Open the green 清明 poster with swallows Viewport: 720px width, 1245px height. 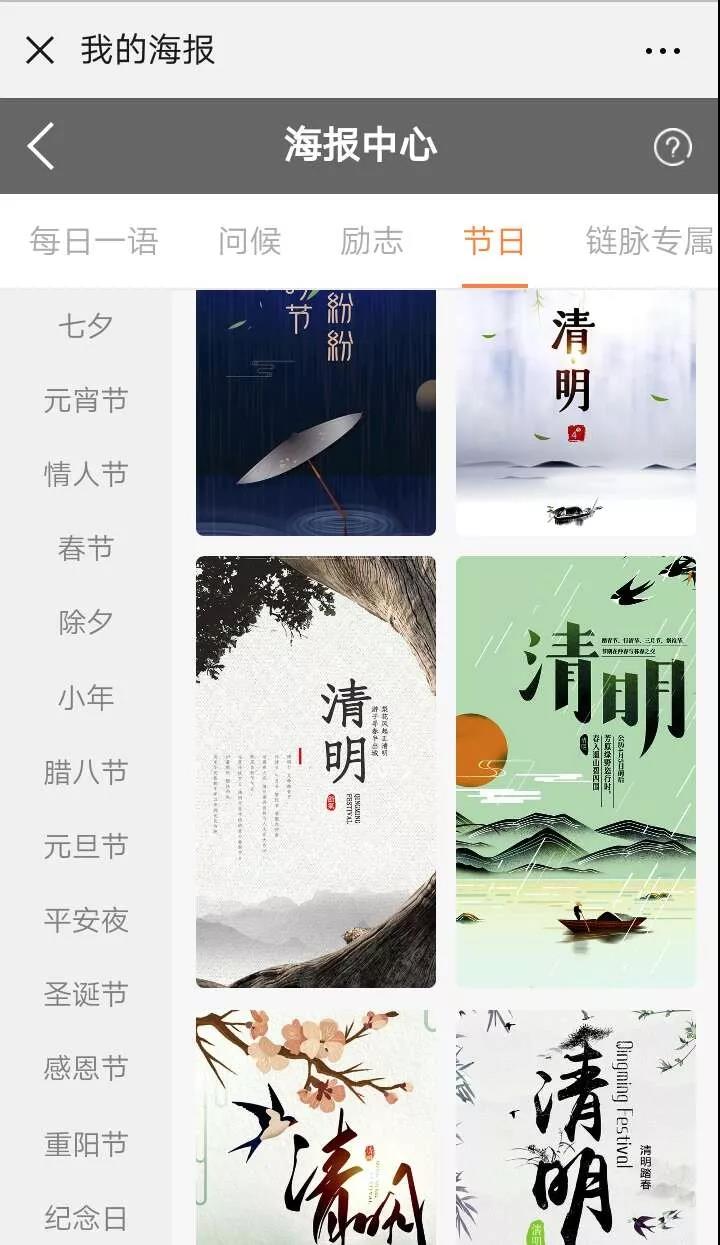tap(576, 772)
